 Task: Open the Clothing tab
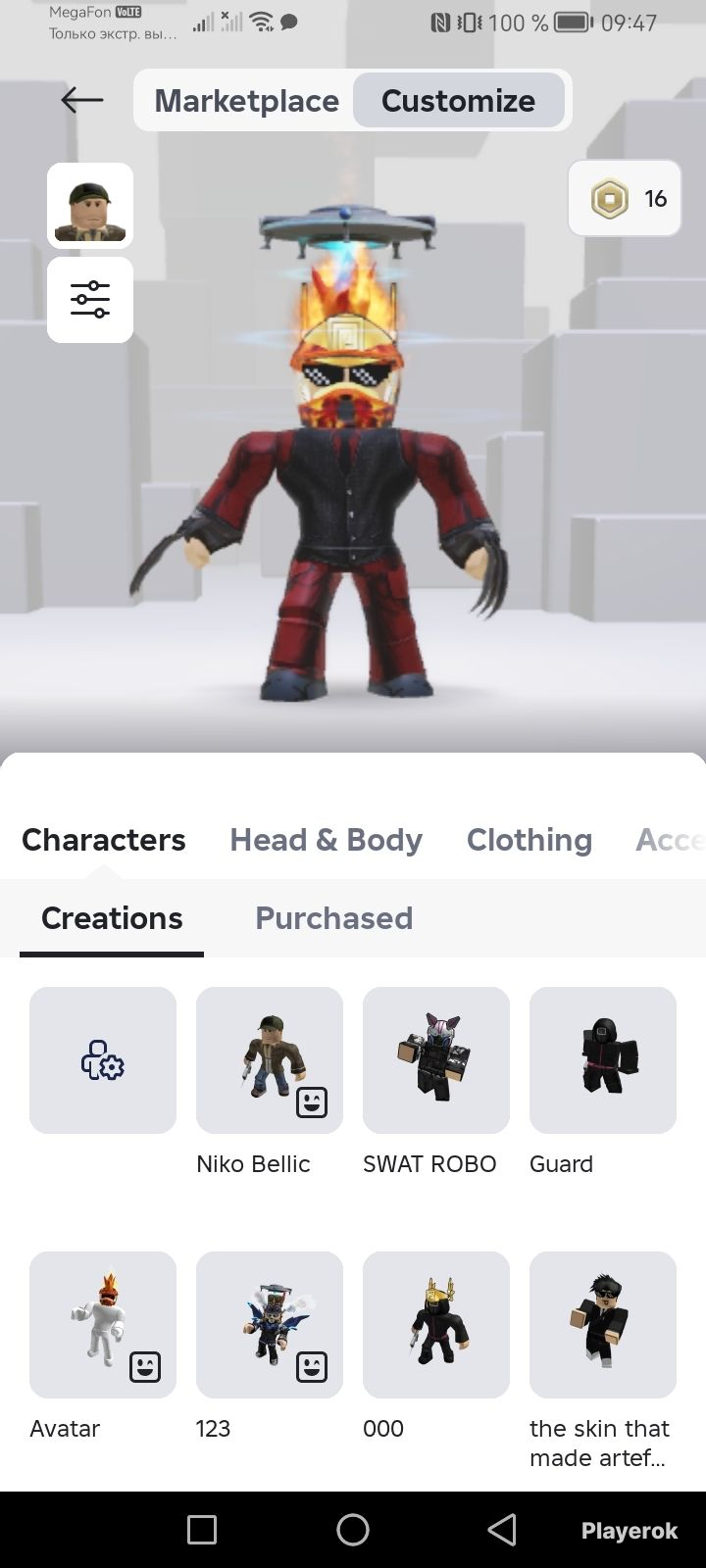pyautogui.click(x=529, y=840)
